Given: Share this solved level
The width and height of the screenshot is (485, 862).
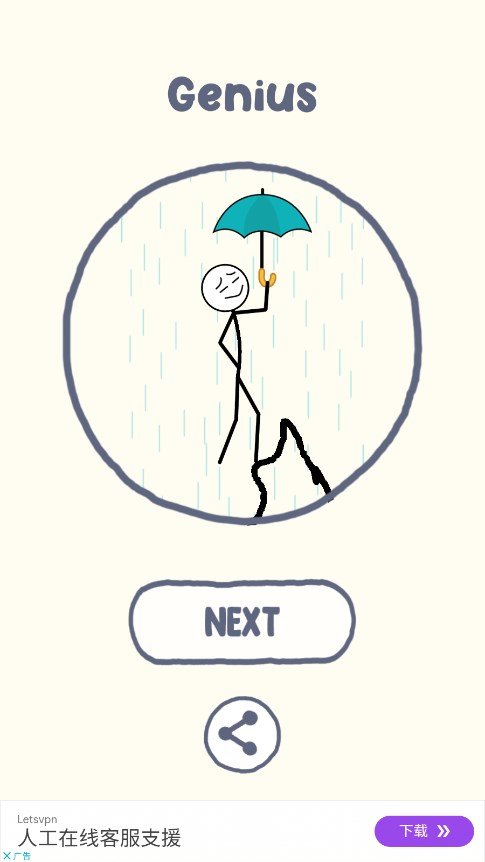Looking at the screenshot, I should [x=242, y=734].
